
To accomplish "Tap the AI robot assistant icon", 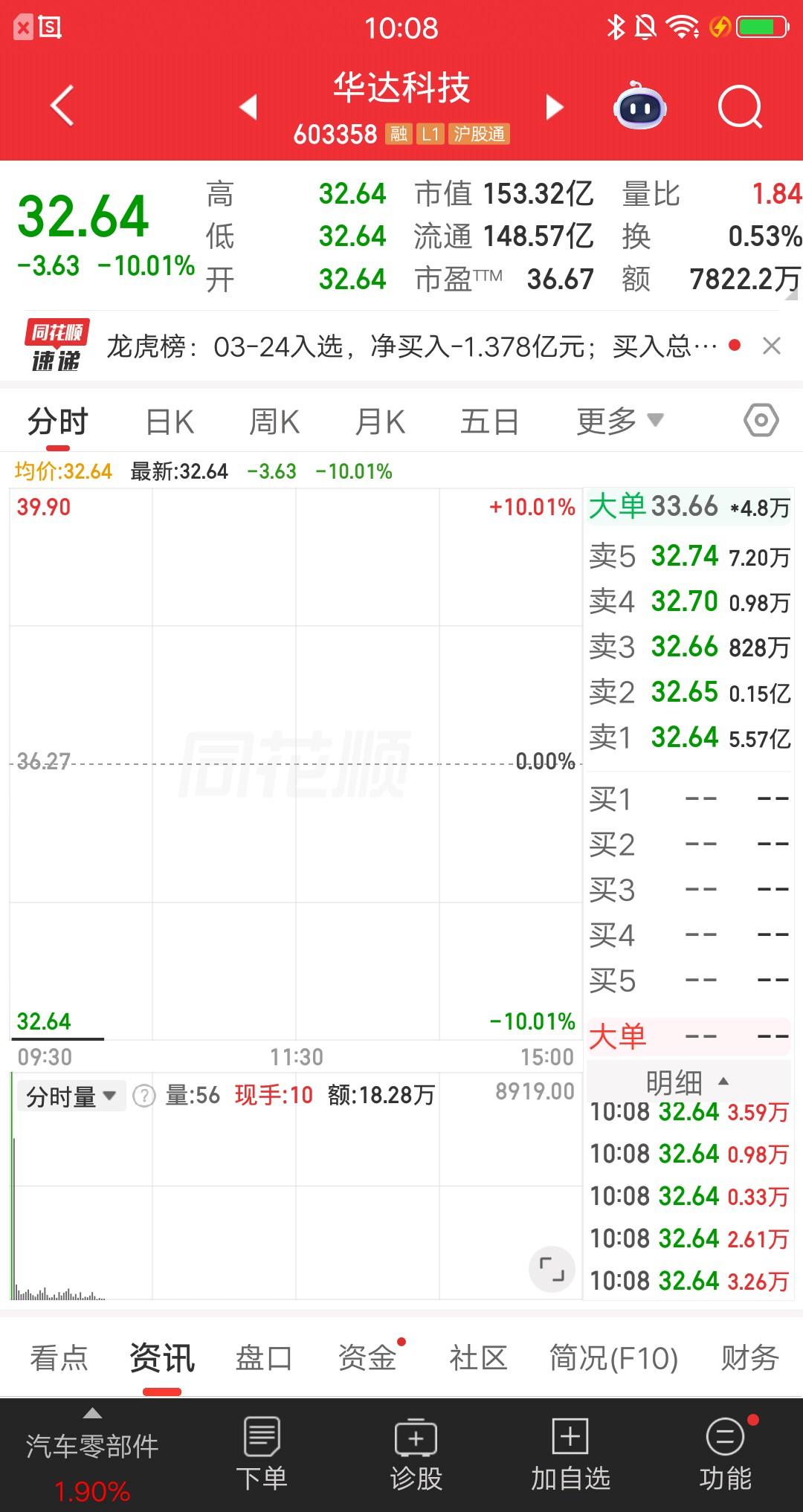I will (x=641, y=106).
